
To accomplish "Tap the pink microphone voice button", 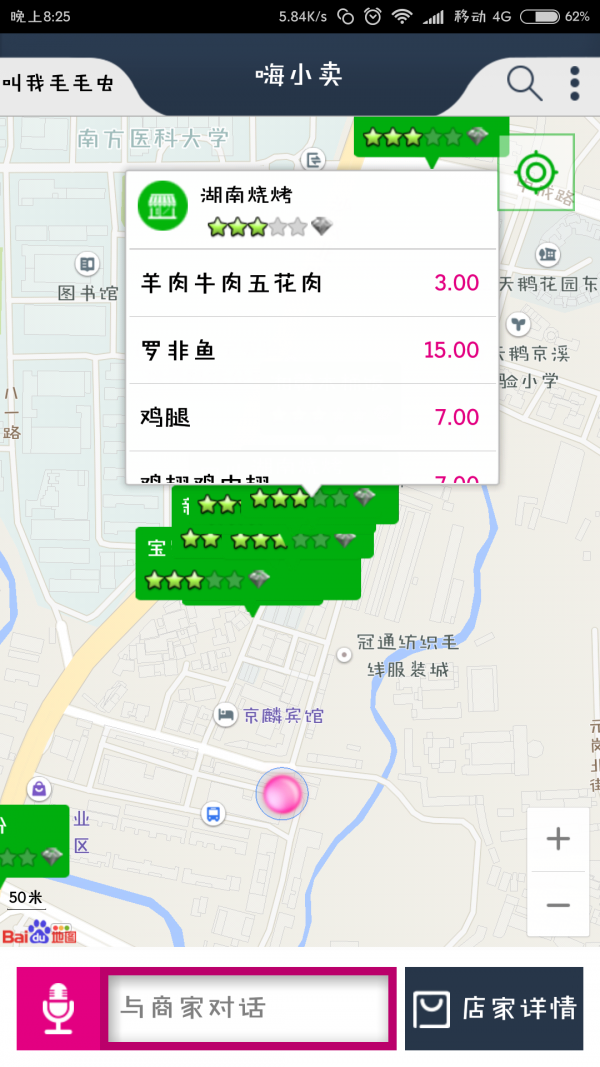I will pos(58,1008).
